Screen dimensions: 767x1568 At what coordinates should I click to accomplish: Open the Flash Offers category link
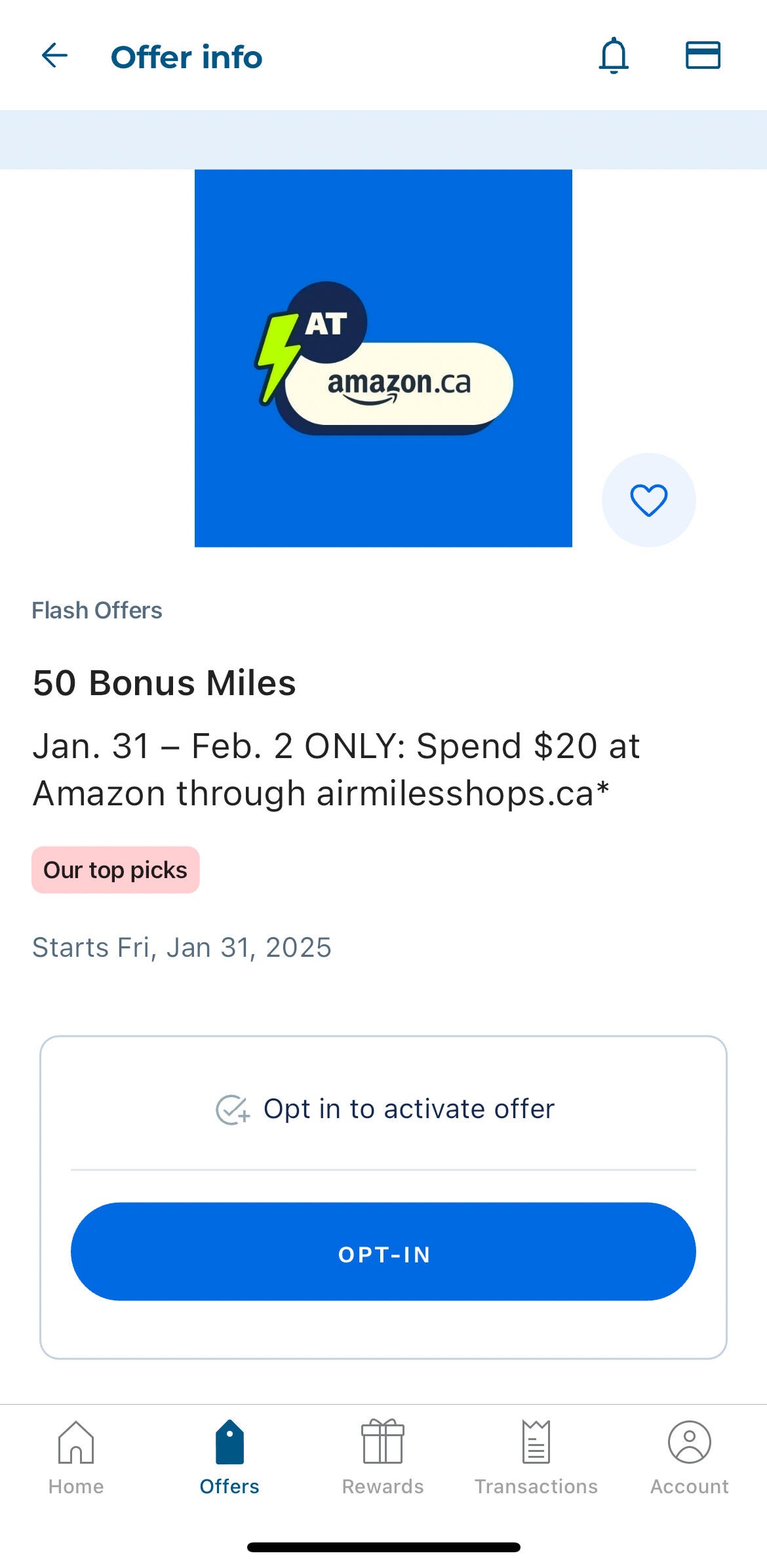coord(97,610)
